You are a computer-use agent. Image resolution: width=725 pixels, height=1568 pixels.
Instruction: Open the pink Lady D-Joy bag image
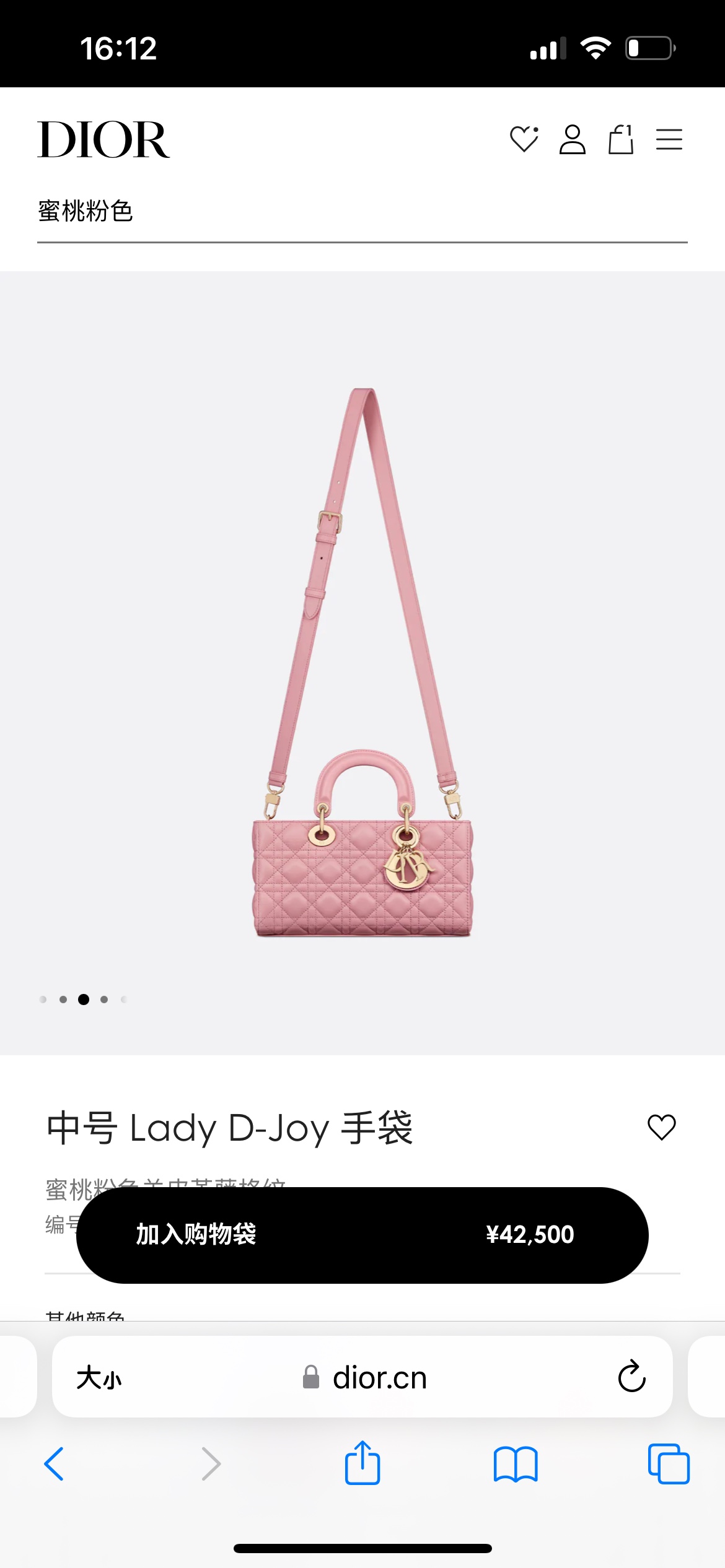coord(362,663)
